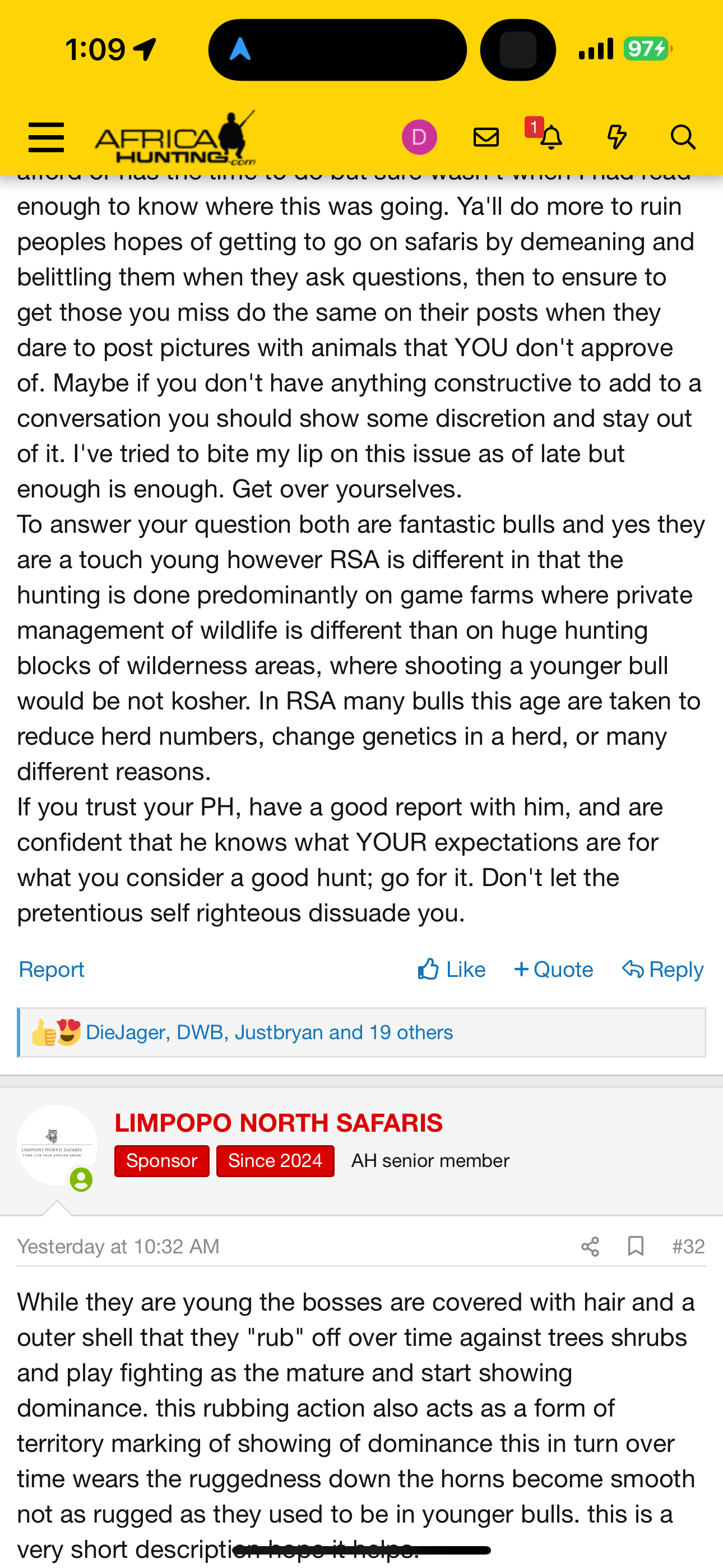Viewport: 723px width, 1568px height.
Task: Bookmark post #32
Action: pyautogui.click(x=636, y=1247)
